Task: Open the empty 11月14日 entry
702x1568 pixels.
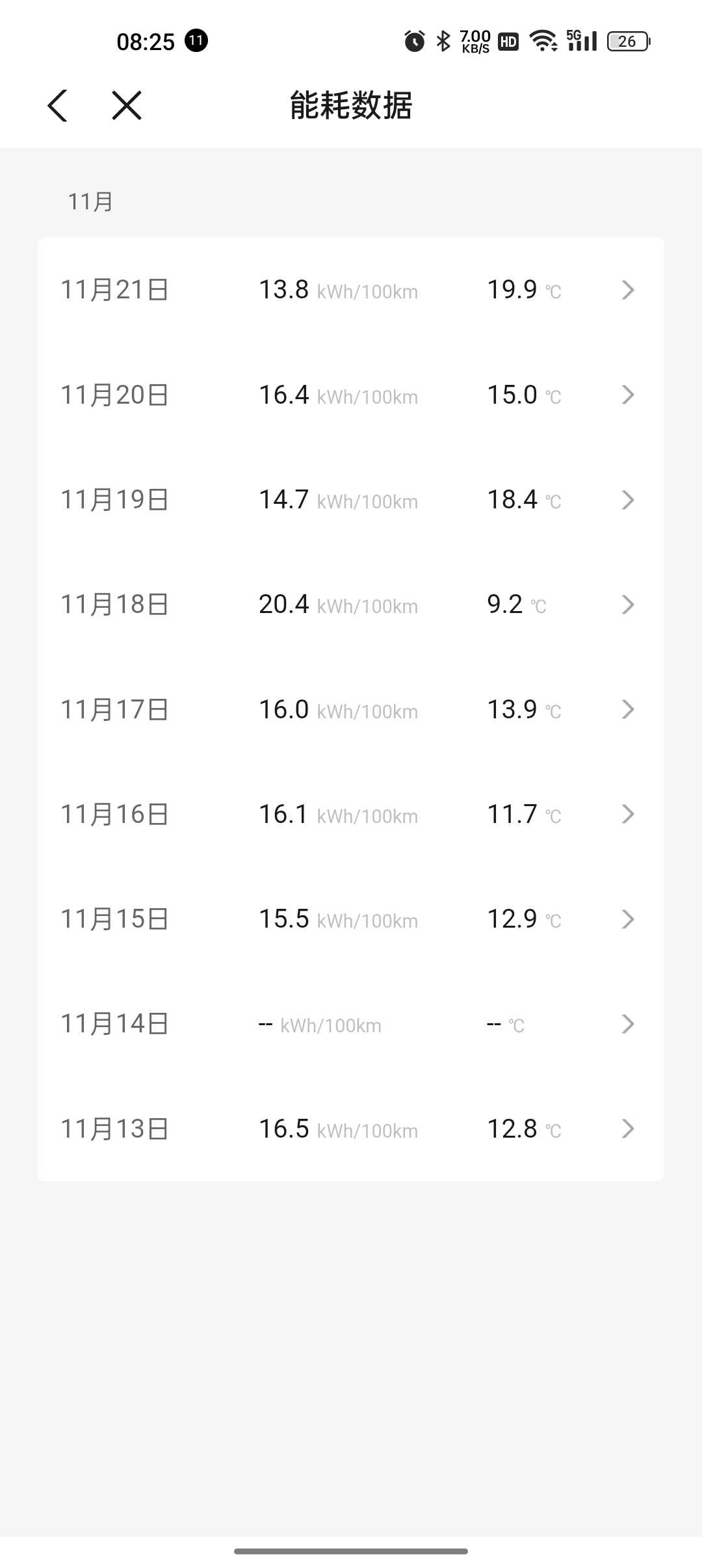Action: [x=351, y=1024]
